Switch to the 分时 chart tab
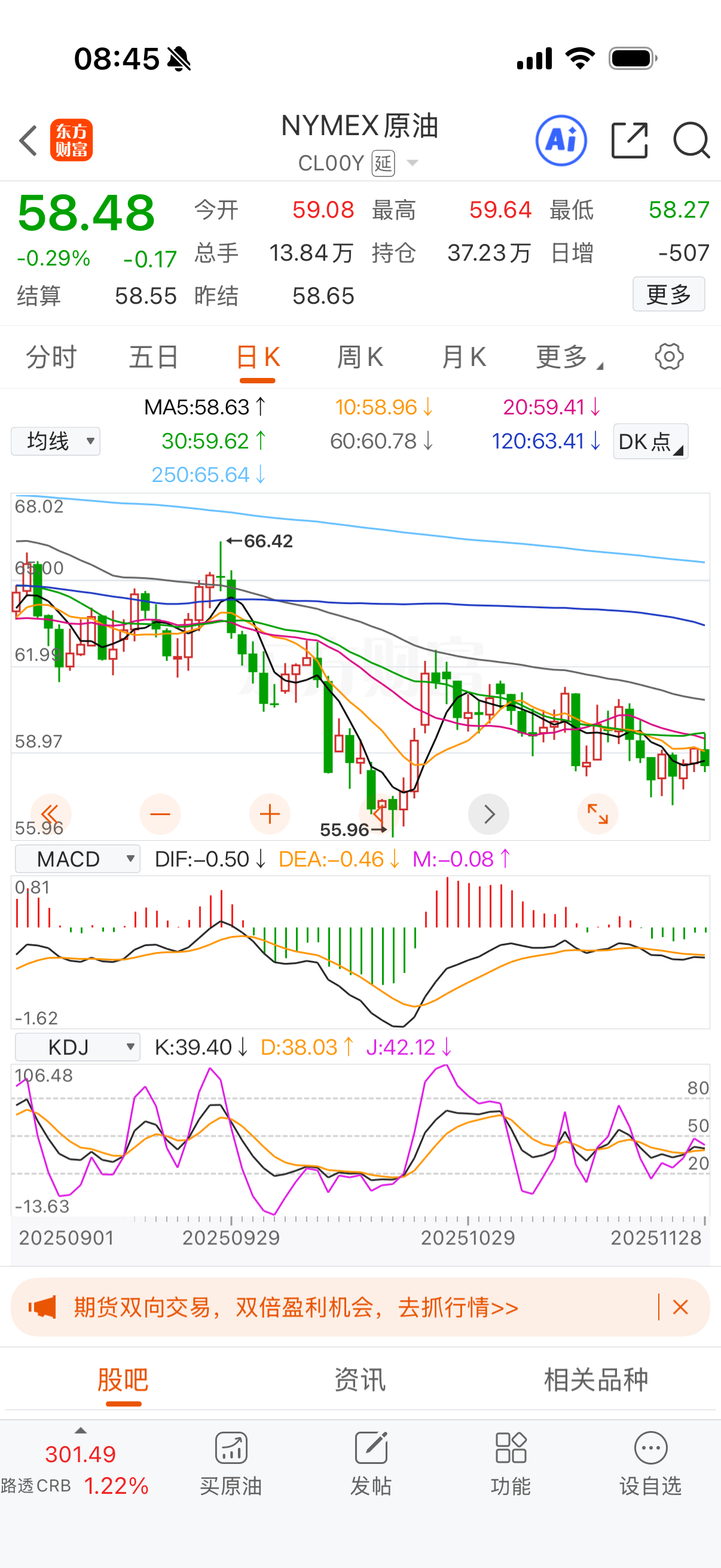This screenshot has height=1568, width=721. [x=51, y=357]
